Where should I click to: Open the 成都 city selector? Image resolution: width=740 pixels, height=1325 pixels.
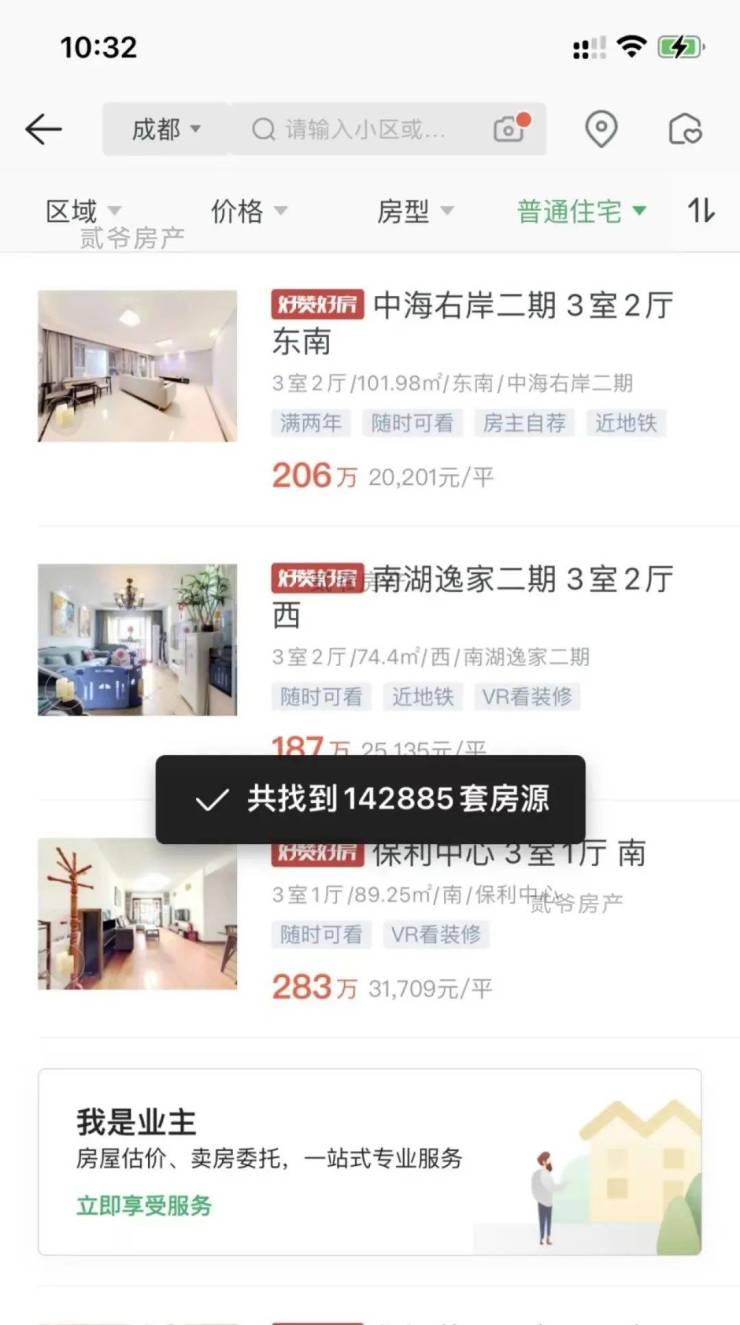tap(166, 129)
